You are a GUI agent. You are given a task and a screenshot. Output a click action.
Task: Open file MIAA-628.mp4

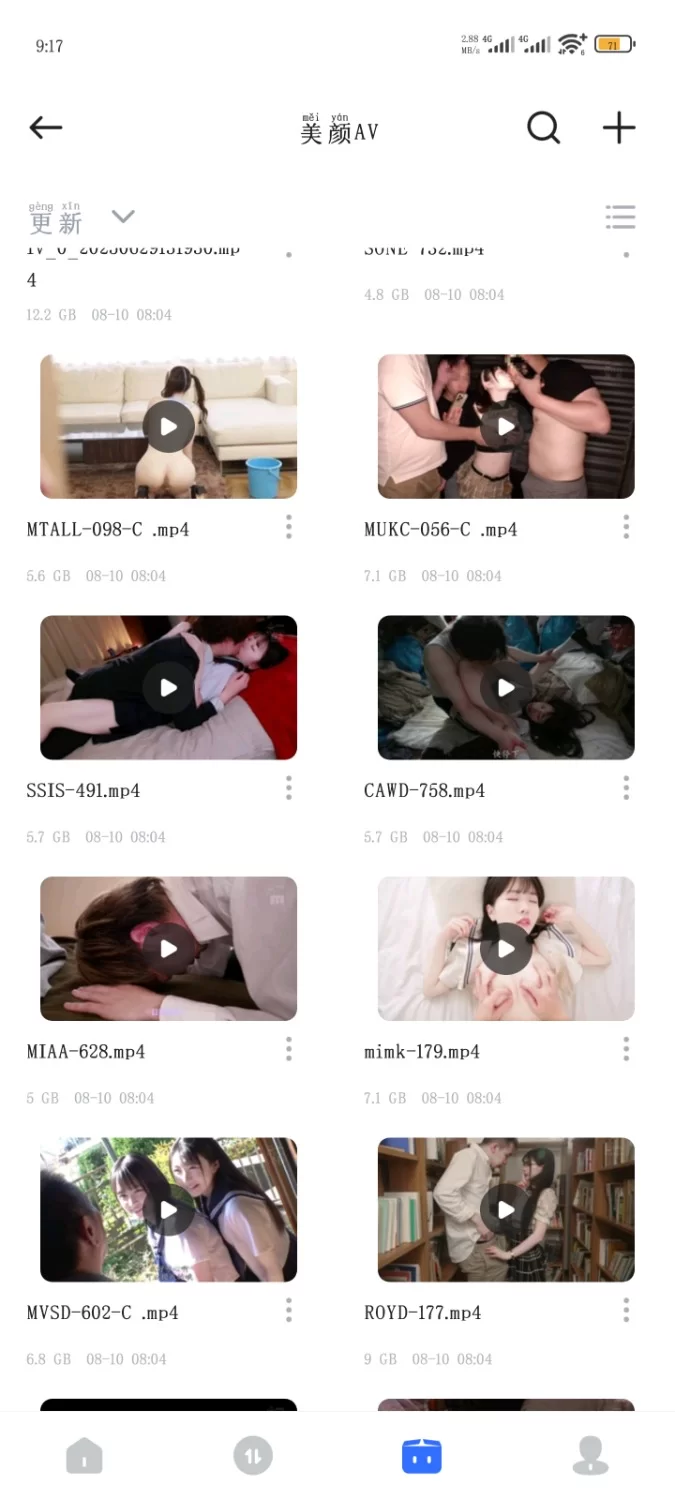tap(168, 949)
